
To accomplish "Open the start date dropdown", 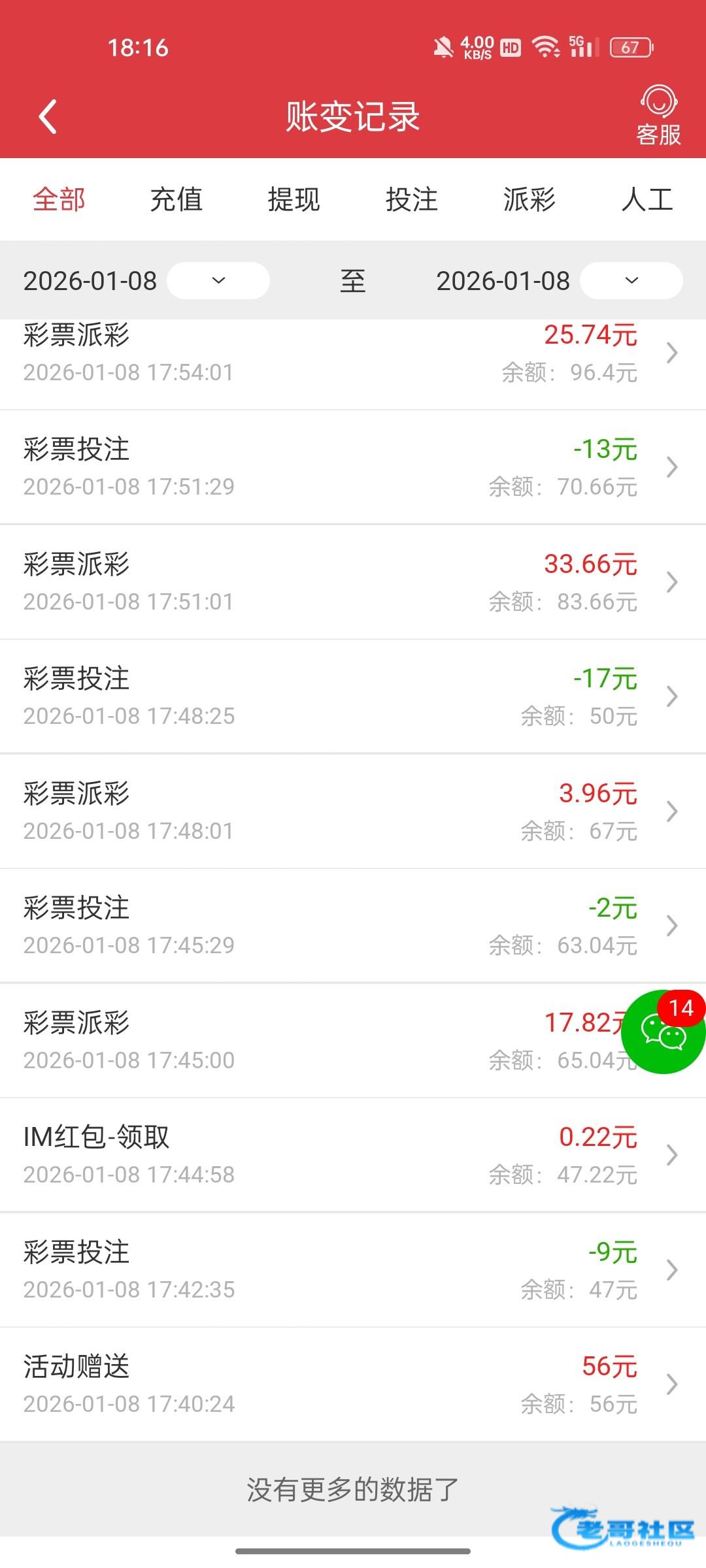I will 218,281.
